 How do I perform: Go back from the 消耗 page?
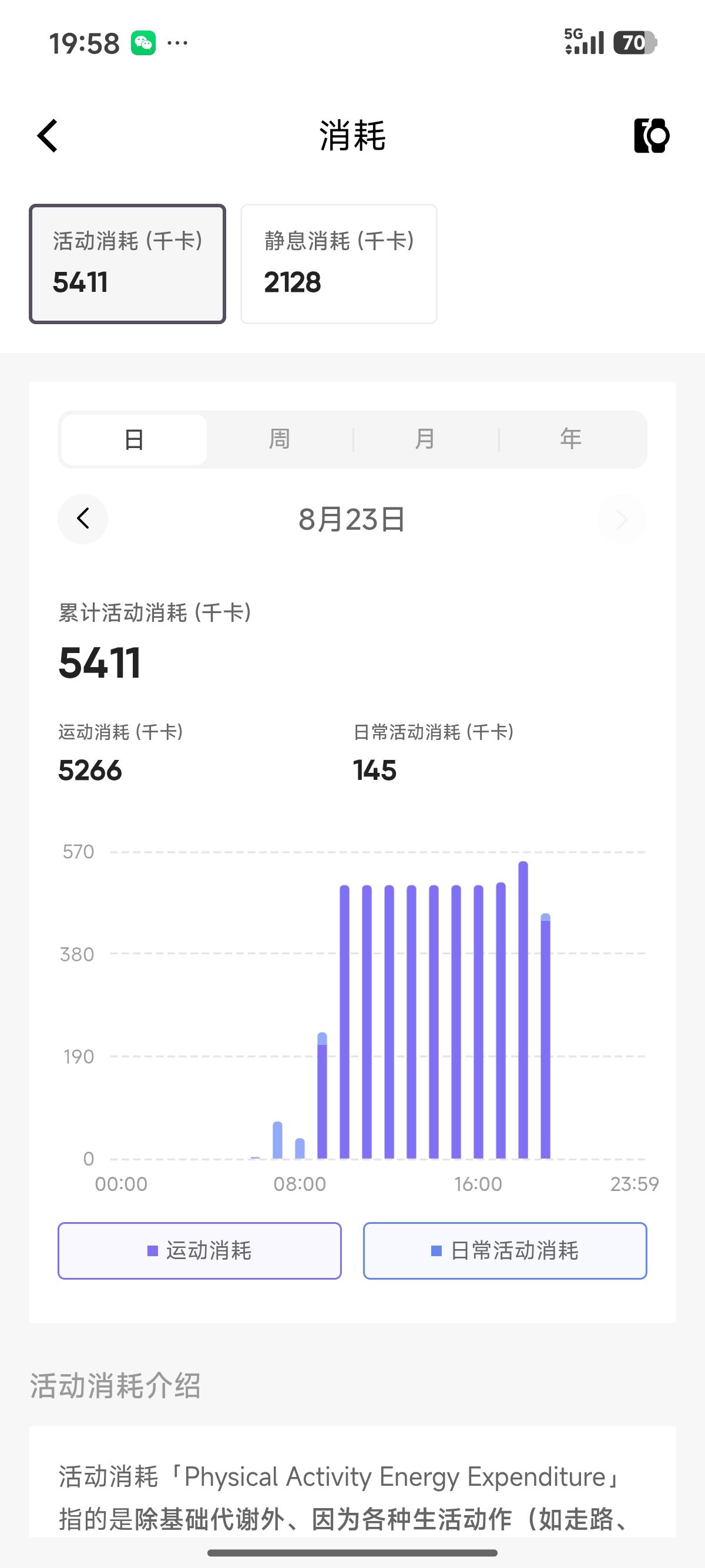point(48,135)
